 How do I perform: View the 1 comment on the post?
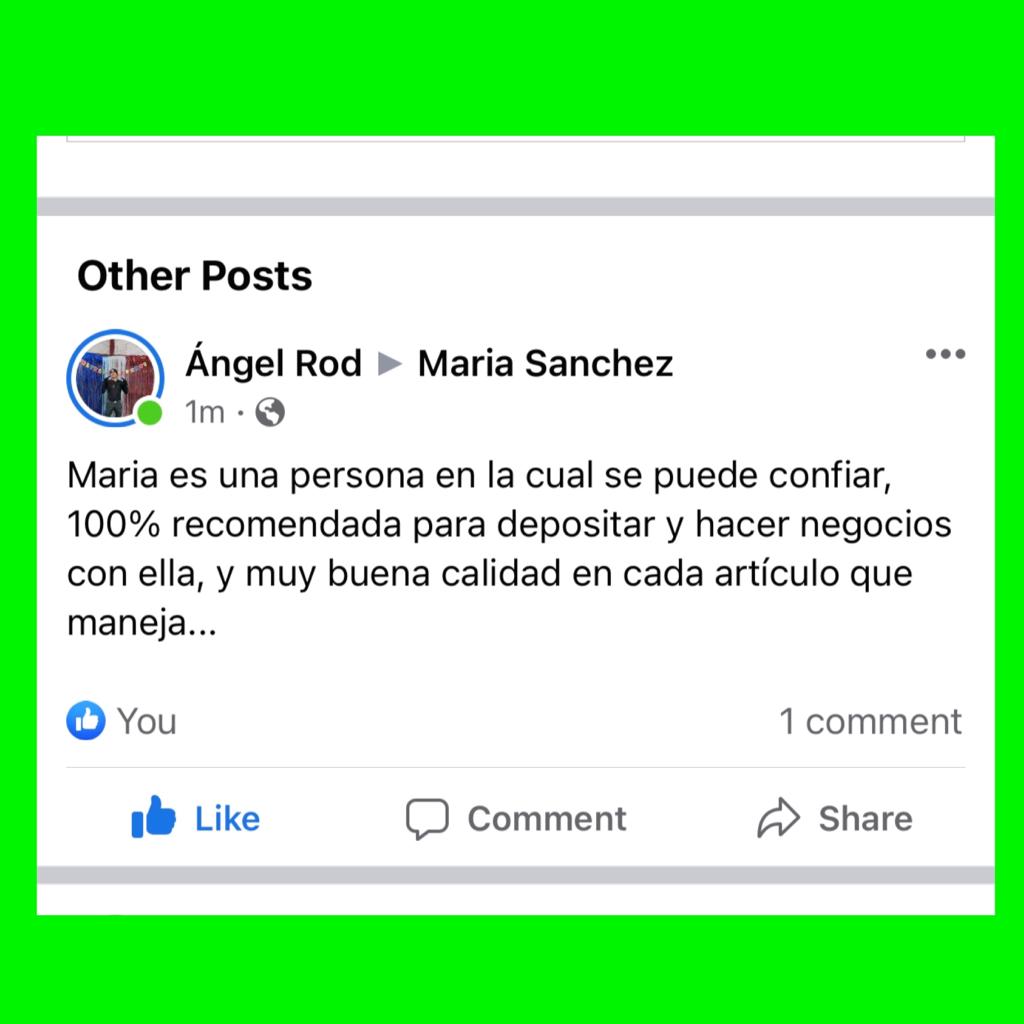[x=870, y=721]
